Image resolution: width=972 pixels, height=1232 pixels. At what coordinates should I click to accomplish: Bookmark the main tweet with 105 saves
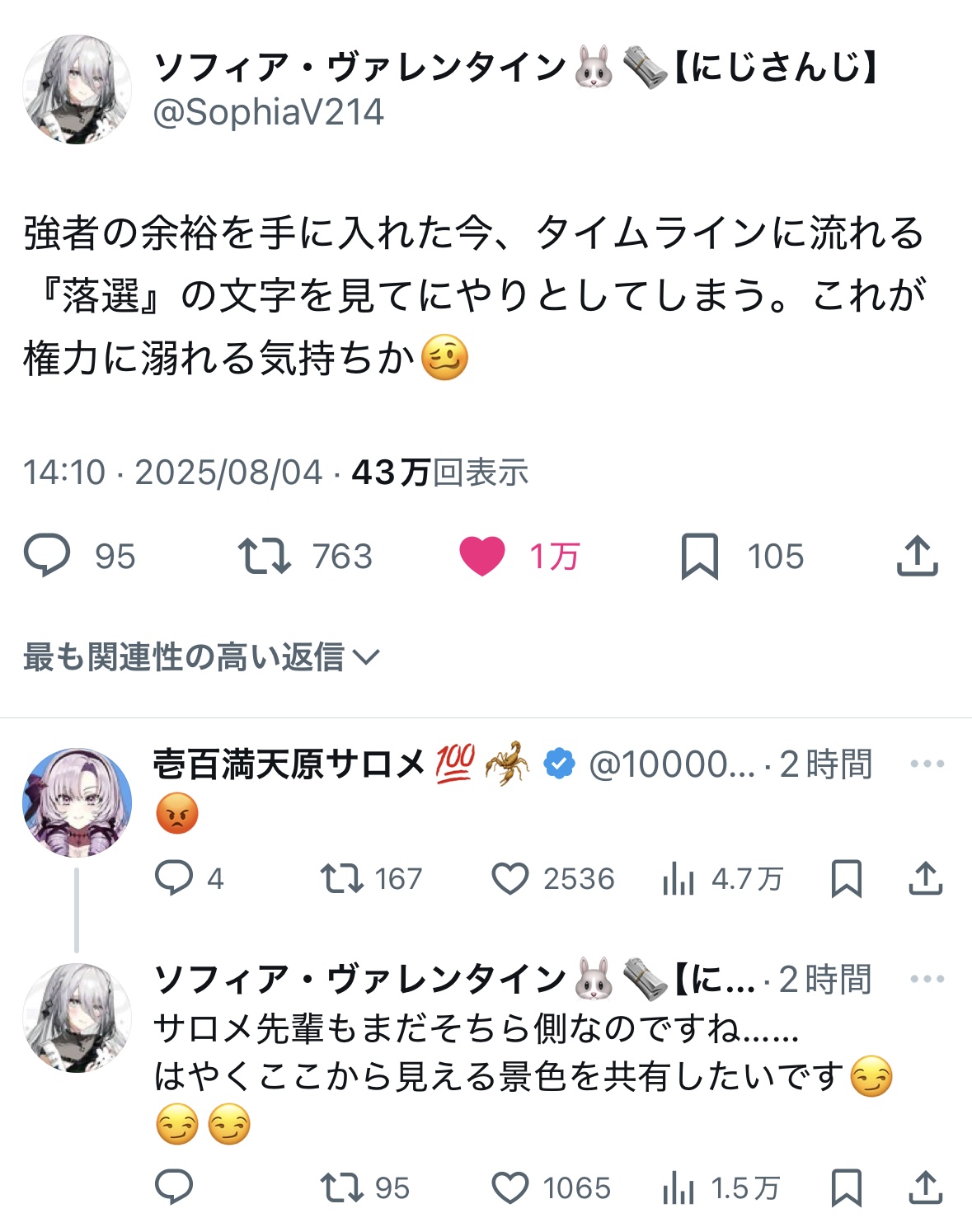[x=699, y=556]
